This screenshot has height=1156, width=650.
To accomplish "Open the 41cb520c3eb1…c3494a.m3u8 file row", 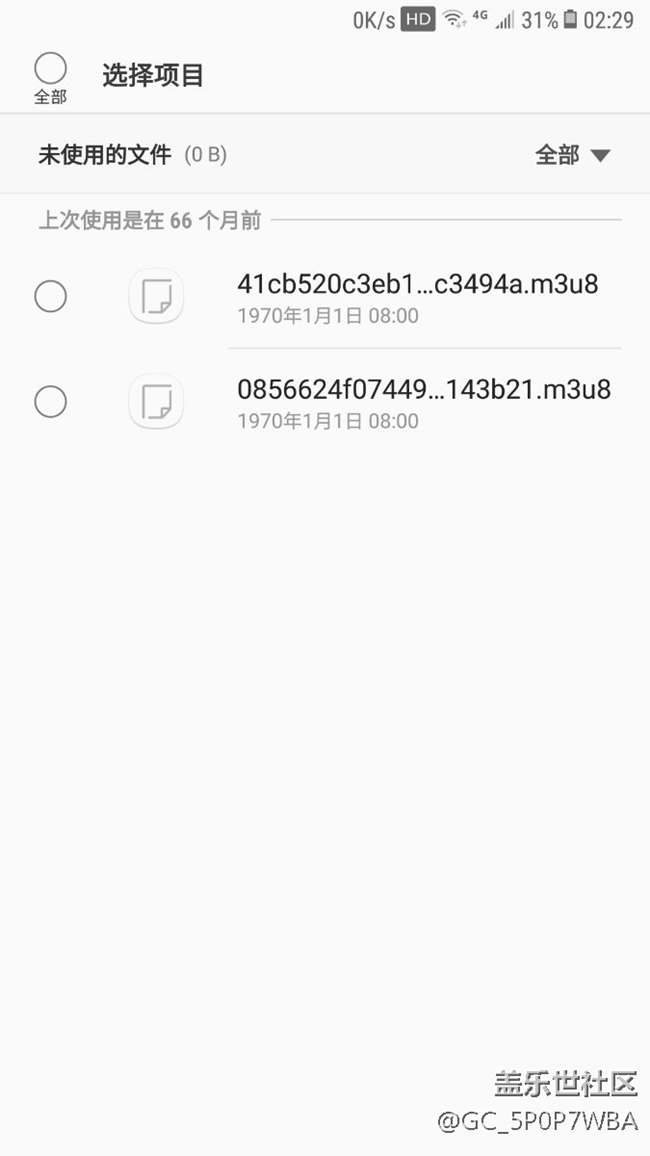I will point(417,297).
